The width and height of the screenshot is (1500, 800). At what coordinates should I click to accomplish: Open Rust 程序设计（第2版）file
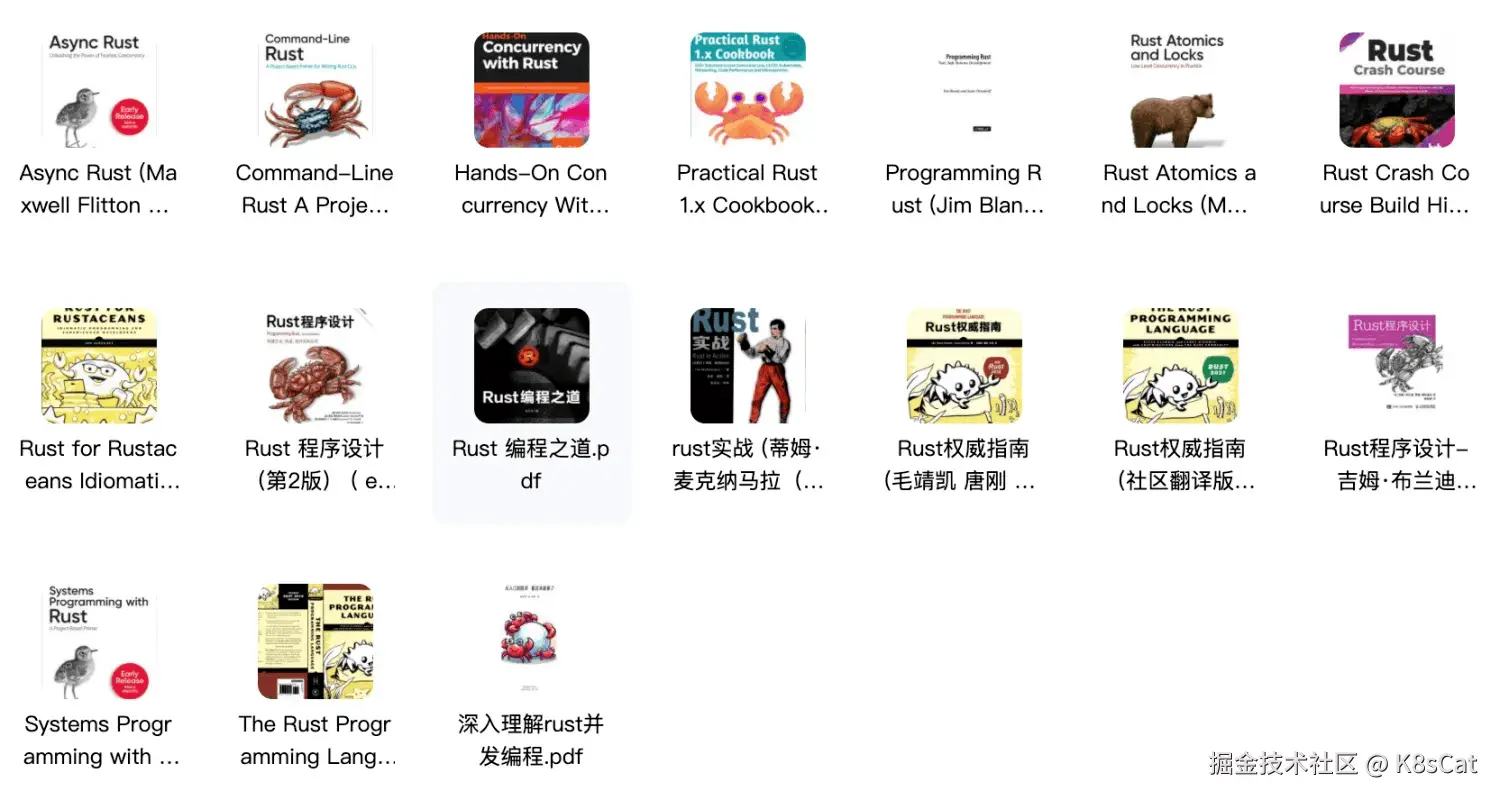pyautogui.click(x=315, y=366)
